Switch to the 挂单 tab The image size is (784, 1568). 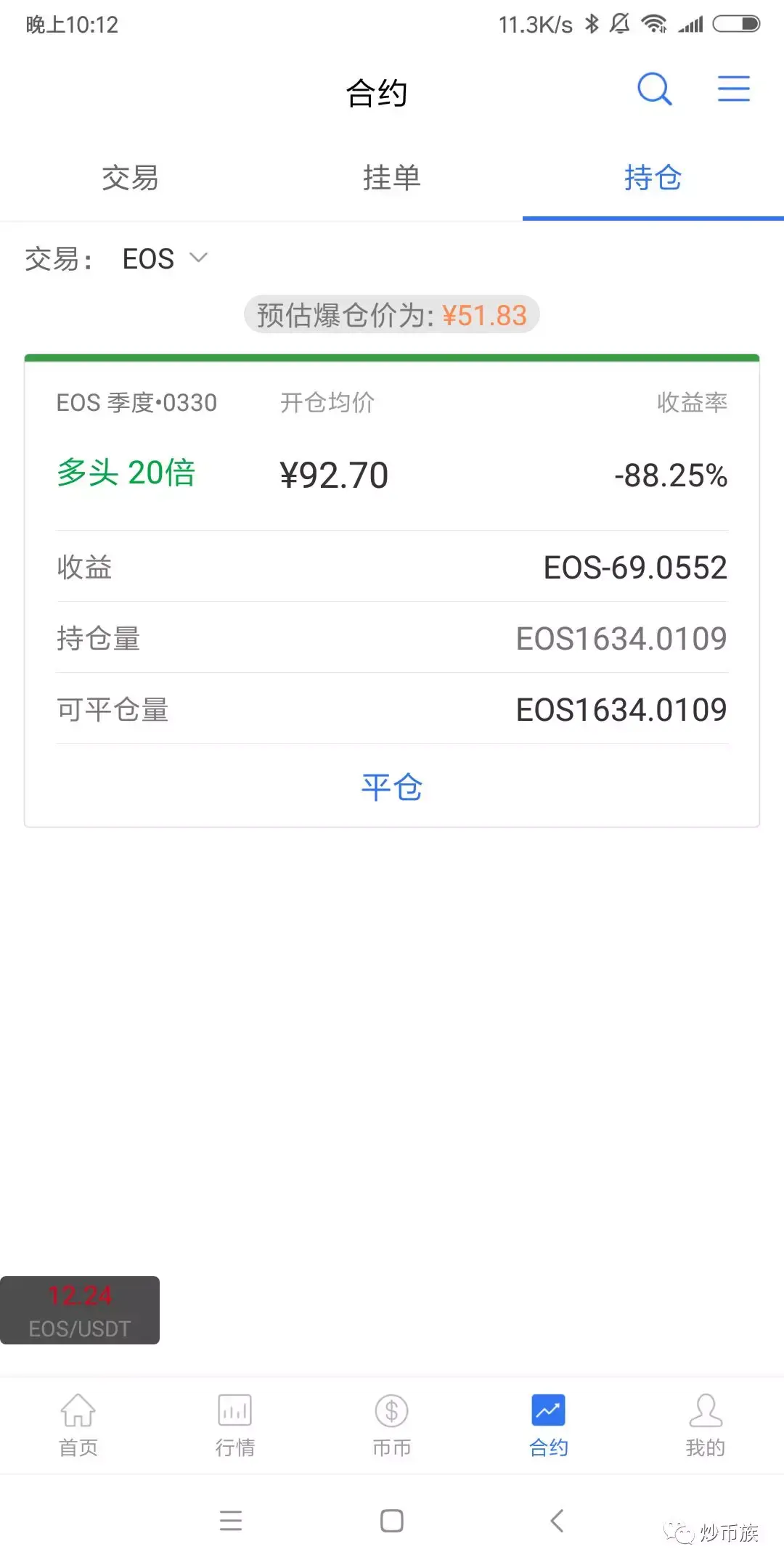(x=391, y=179)
